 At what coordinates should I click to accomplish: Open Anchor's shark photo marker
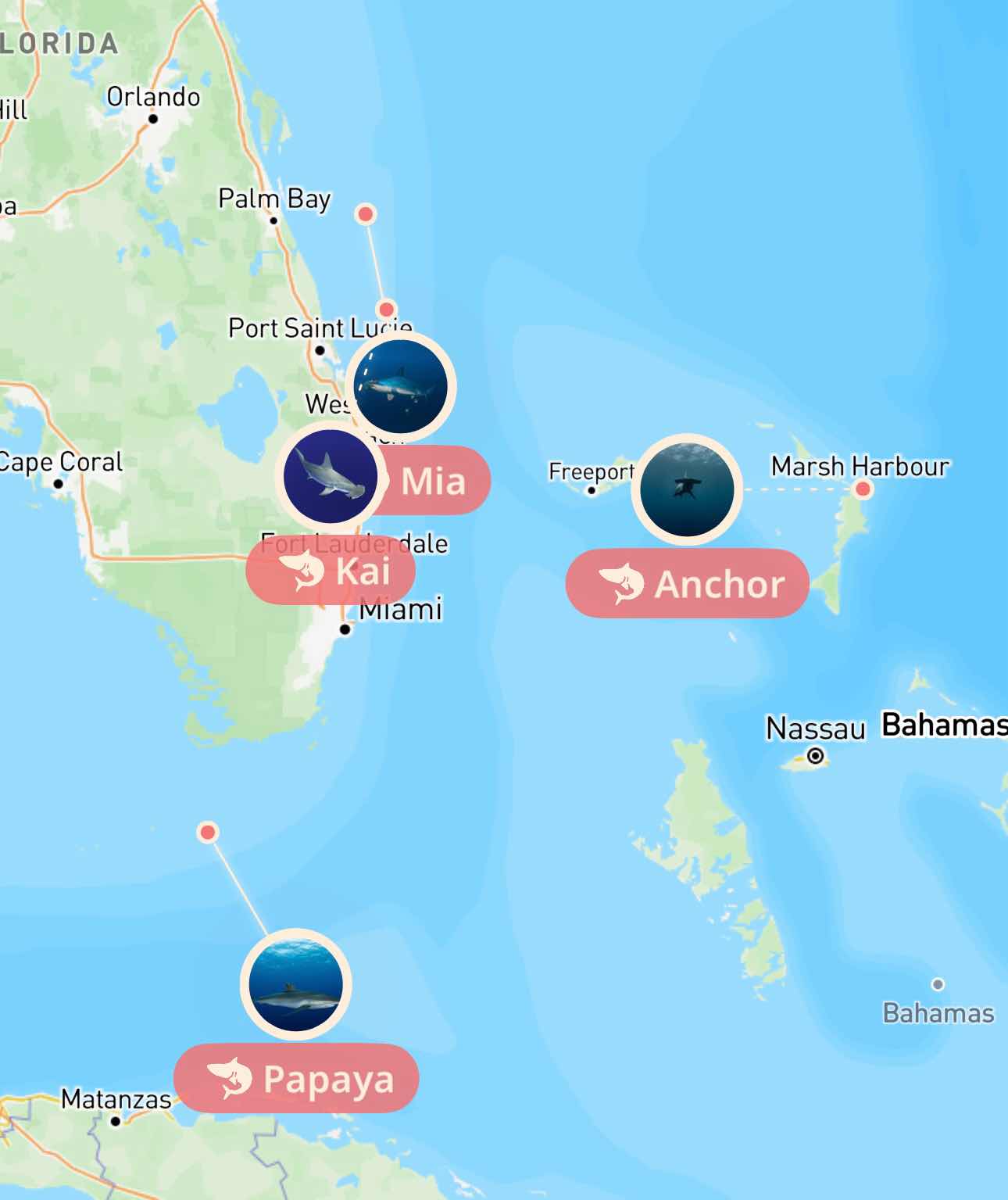[x=686, y=489]
